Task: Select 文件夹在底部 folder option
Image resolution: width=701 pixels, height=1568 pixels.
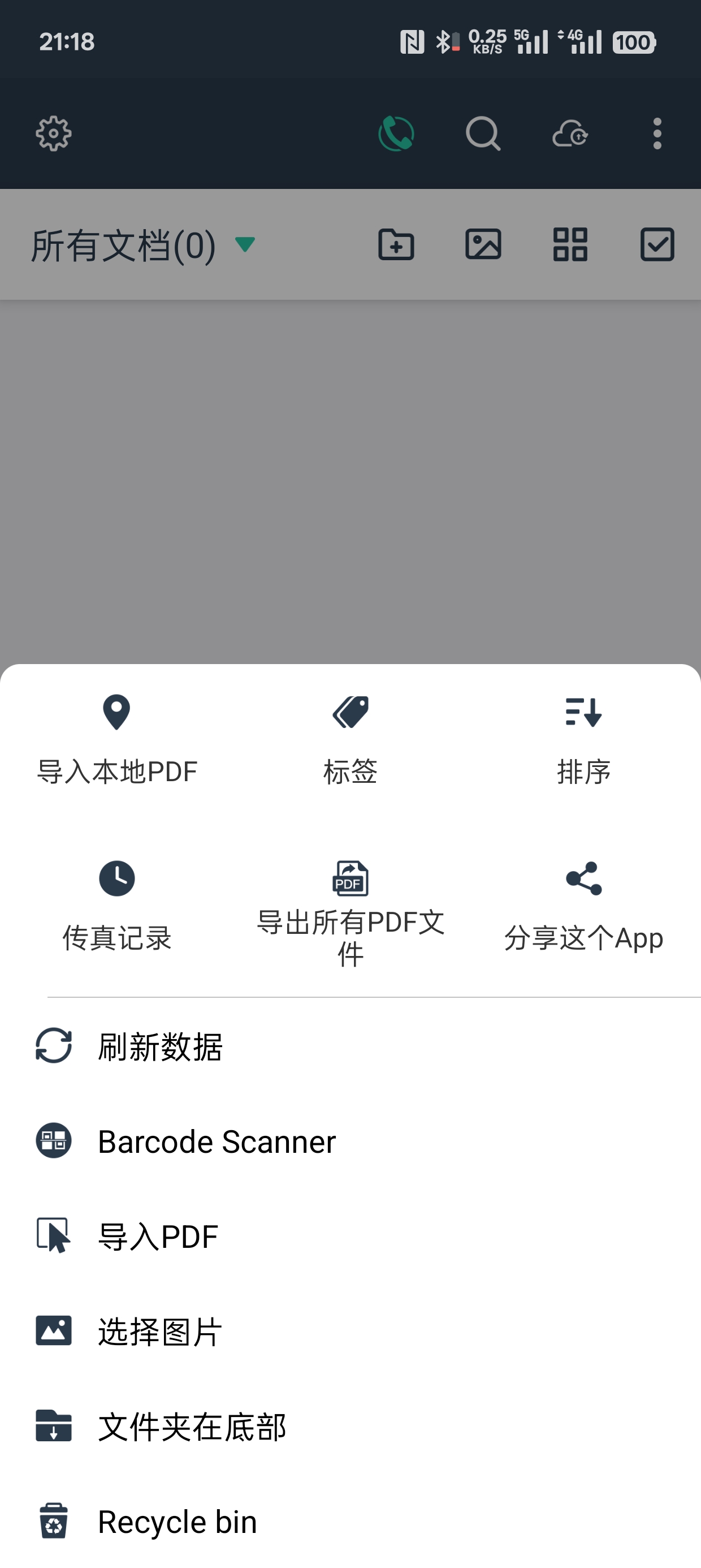Action: click(192, 1426)
